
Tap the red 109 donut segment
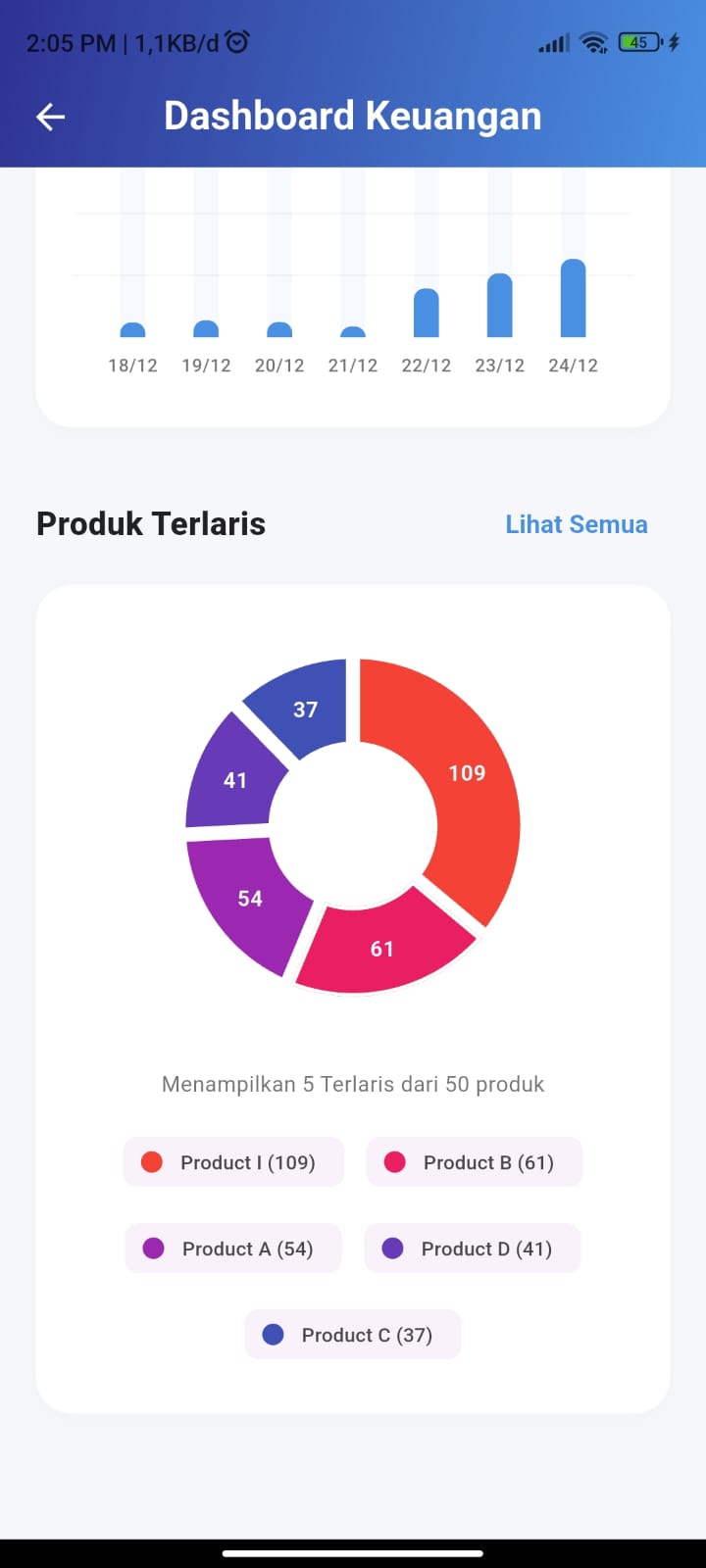[467, 773]
